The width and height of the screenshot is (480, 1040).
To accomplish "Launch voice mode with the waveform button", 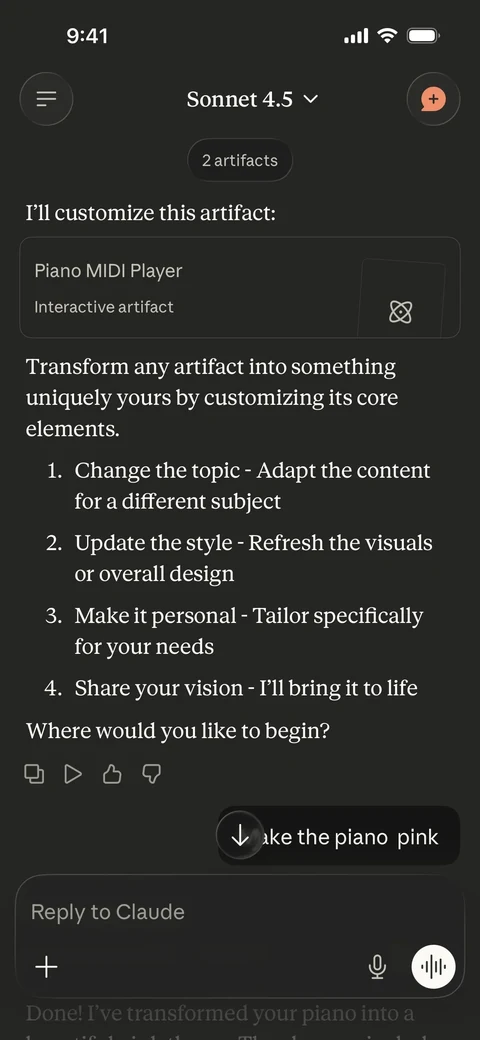I will pos(434,967).
